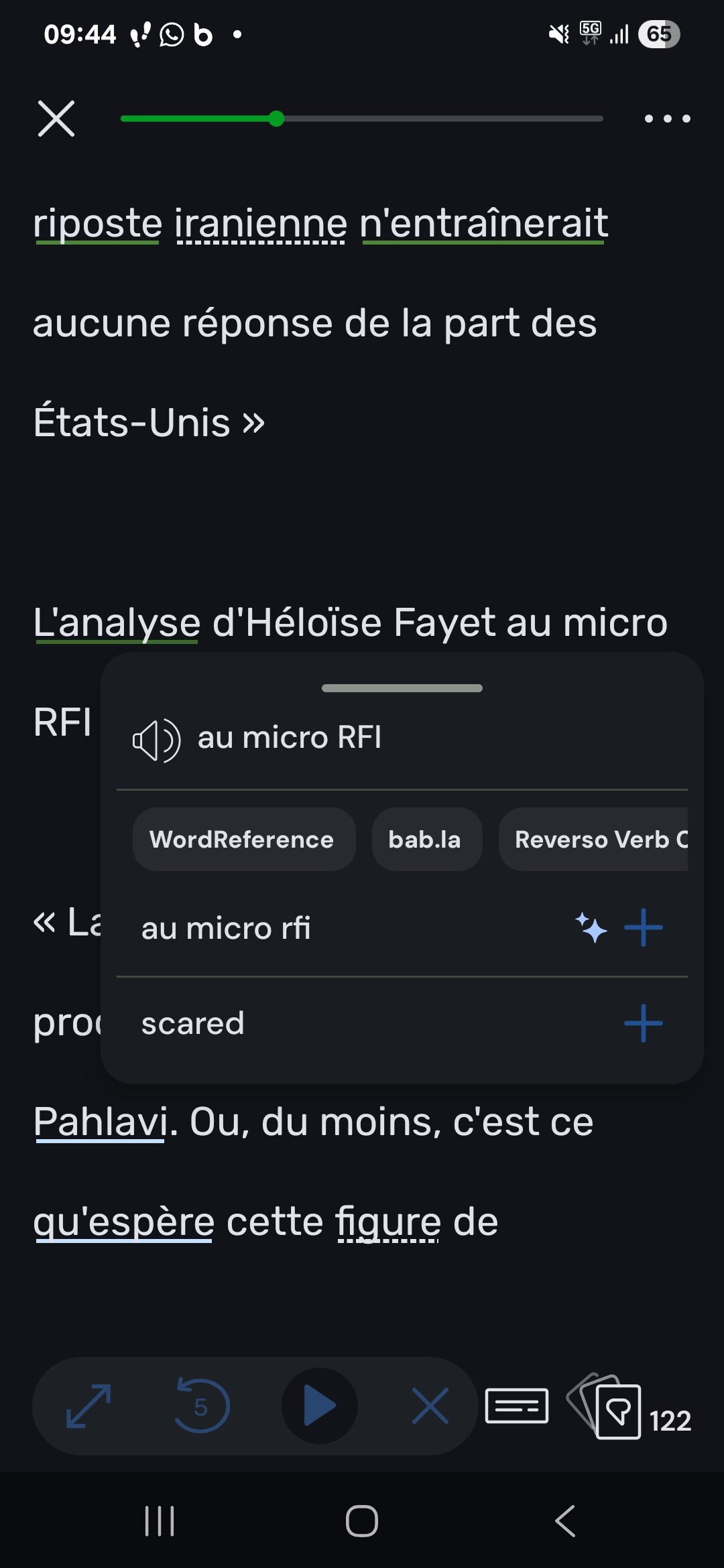724x1568 pixels.
Task: Add the "scared" translation
Action: point(643,1023)
